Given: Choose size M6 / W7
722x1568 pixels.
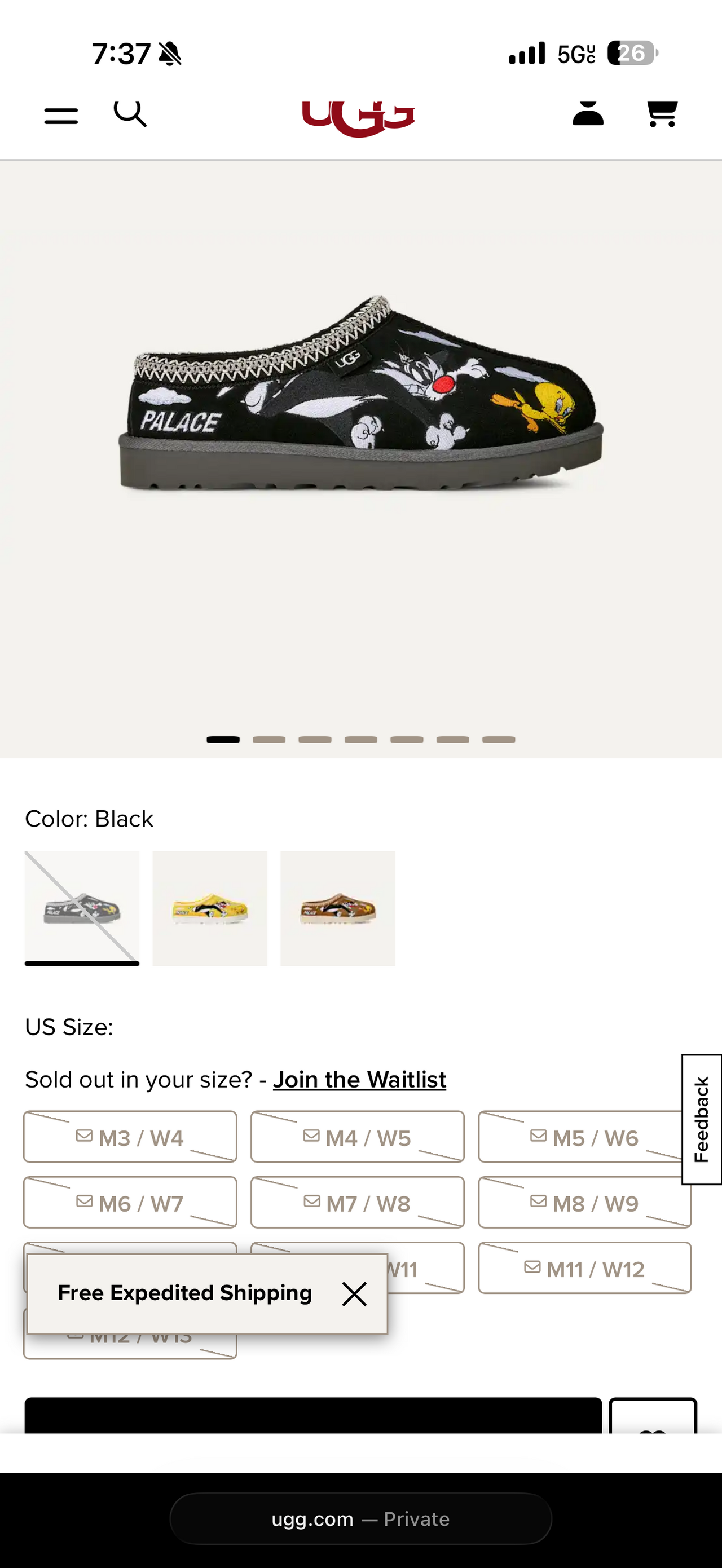Looking at the screenshot, I should coord(130,1203).
